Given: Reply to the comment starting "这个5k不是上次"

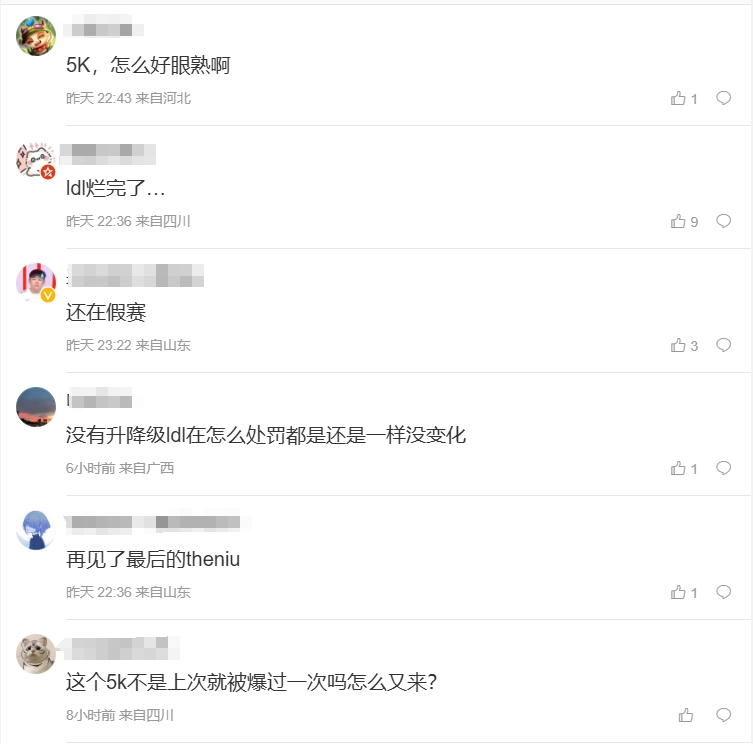Looking at the screenshot, I should point(723,715).
